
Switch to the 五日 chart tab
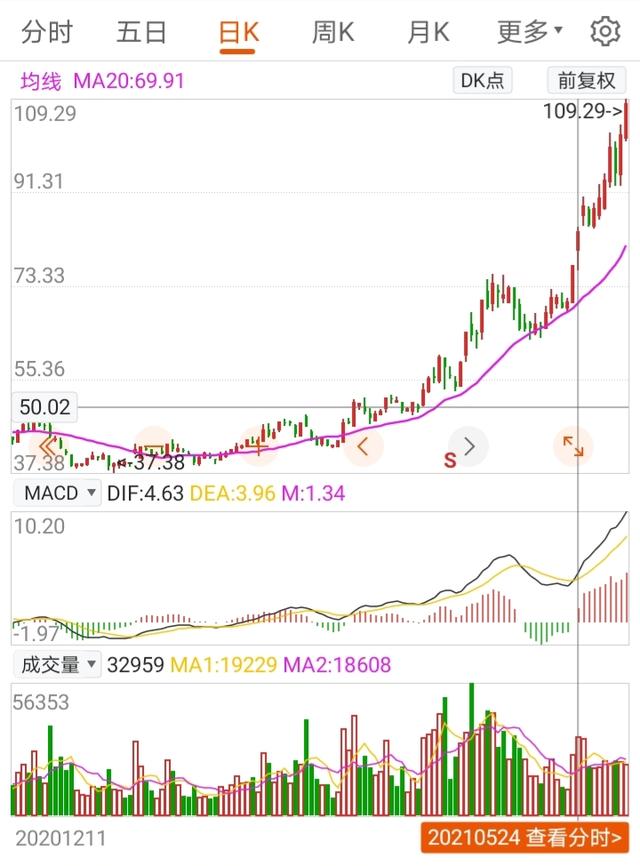(x=141, y=32)
